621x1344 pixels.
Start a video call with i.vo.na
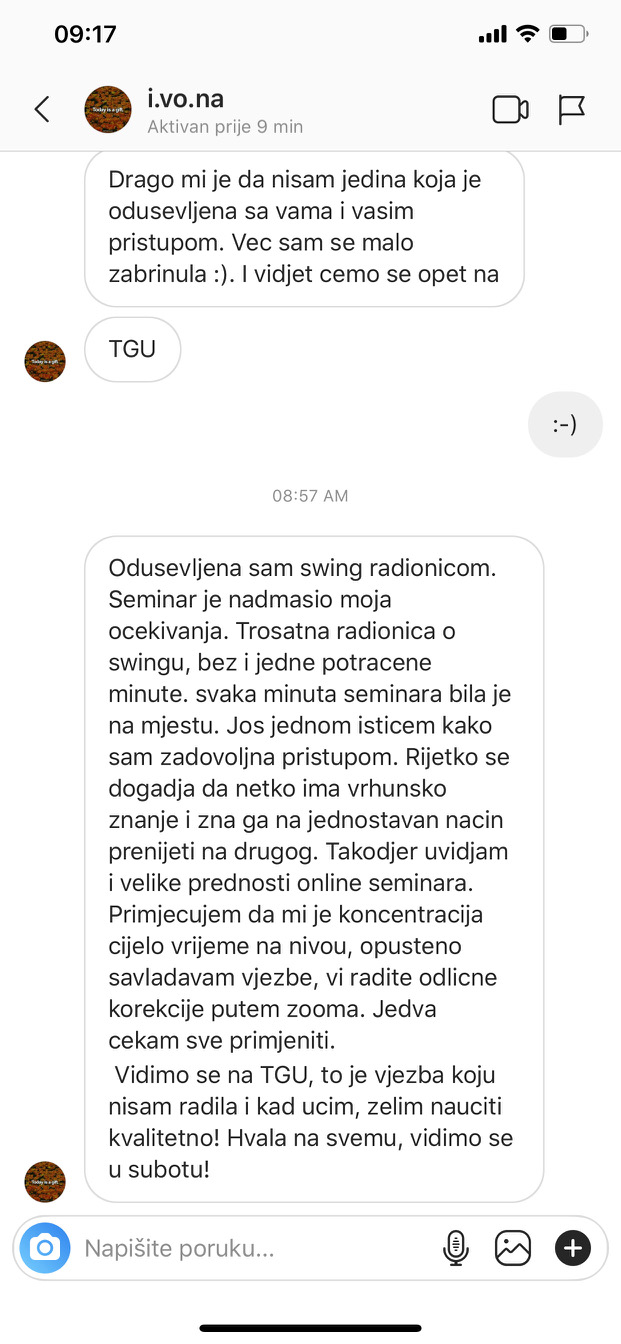510,109
